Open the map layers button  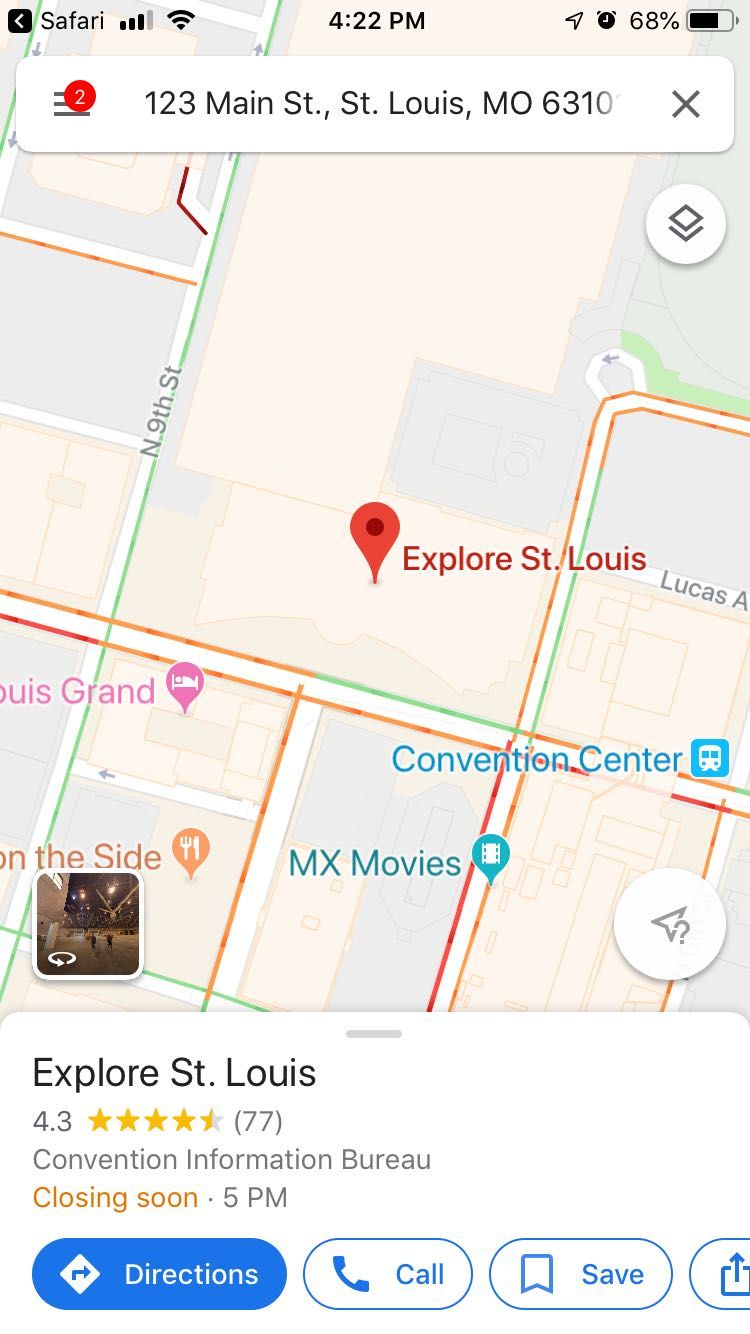(x=685, y=224)
